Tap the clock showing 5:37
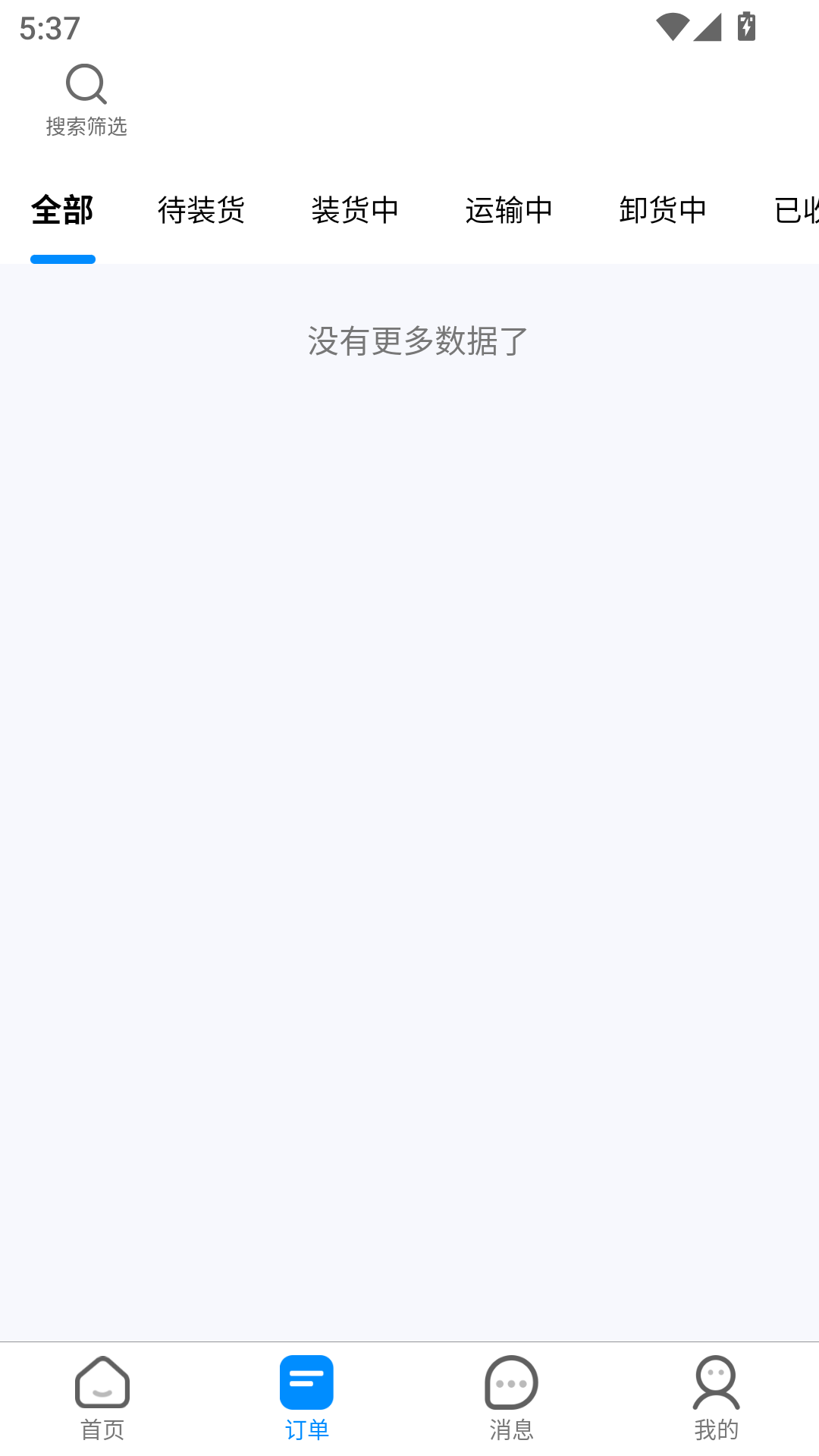 [x=49, y=29]
